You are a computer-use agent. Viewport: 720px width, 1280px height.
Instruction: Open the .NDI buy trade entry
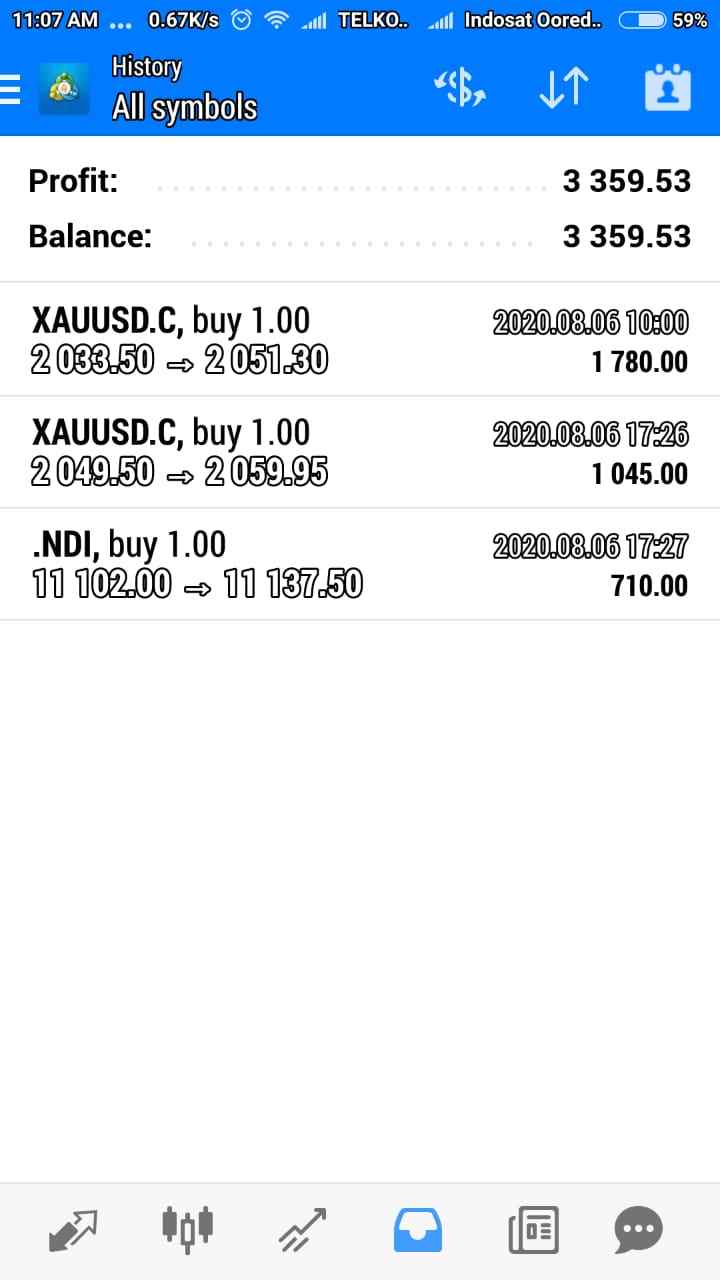(360, 564)
